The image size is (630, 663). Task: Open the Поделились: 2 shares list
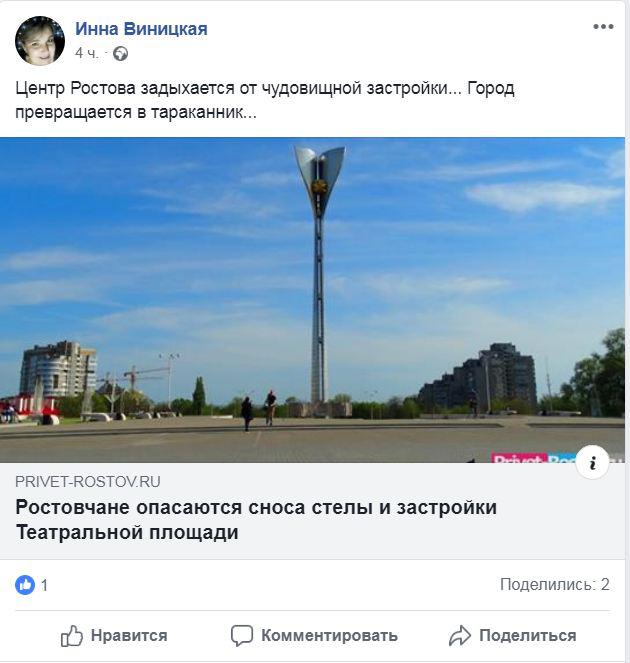pos(554,584)
